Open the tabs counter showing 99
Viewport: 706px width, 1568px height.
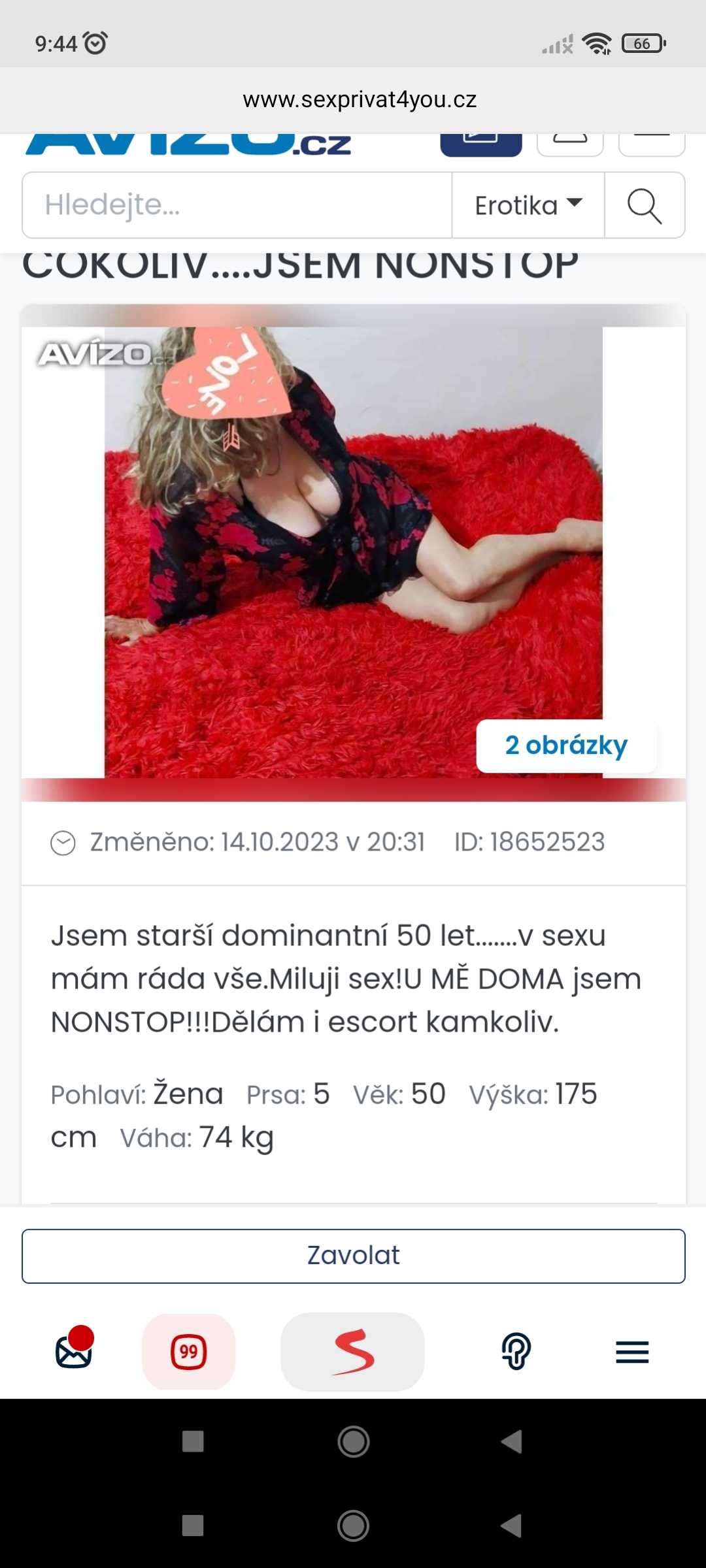coord(189,1351)
